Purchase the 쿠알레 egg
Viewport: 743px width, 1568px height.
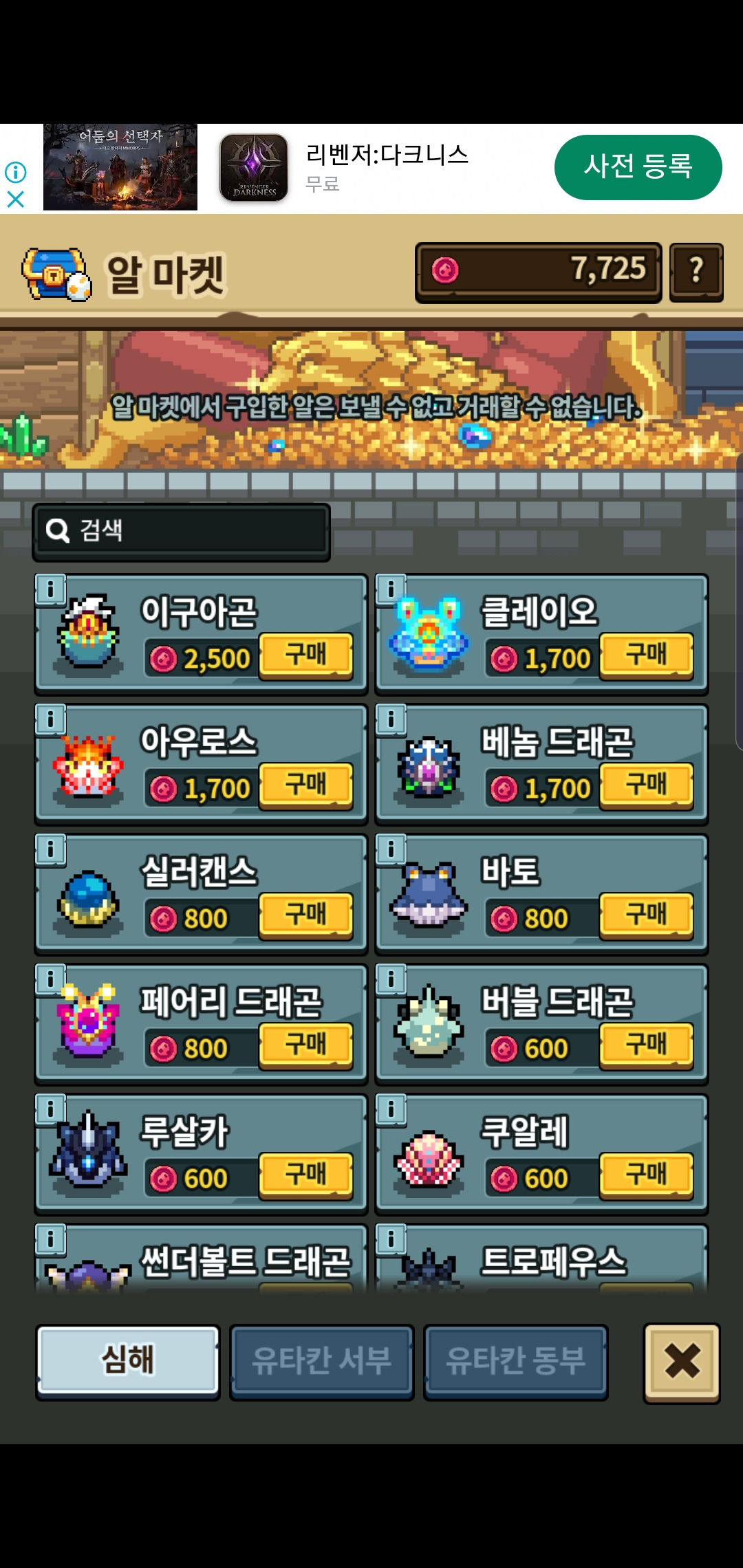point(646,1175)
